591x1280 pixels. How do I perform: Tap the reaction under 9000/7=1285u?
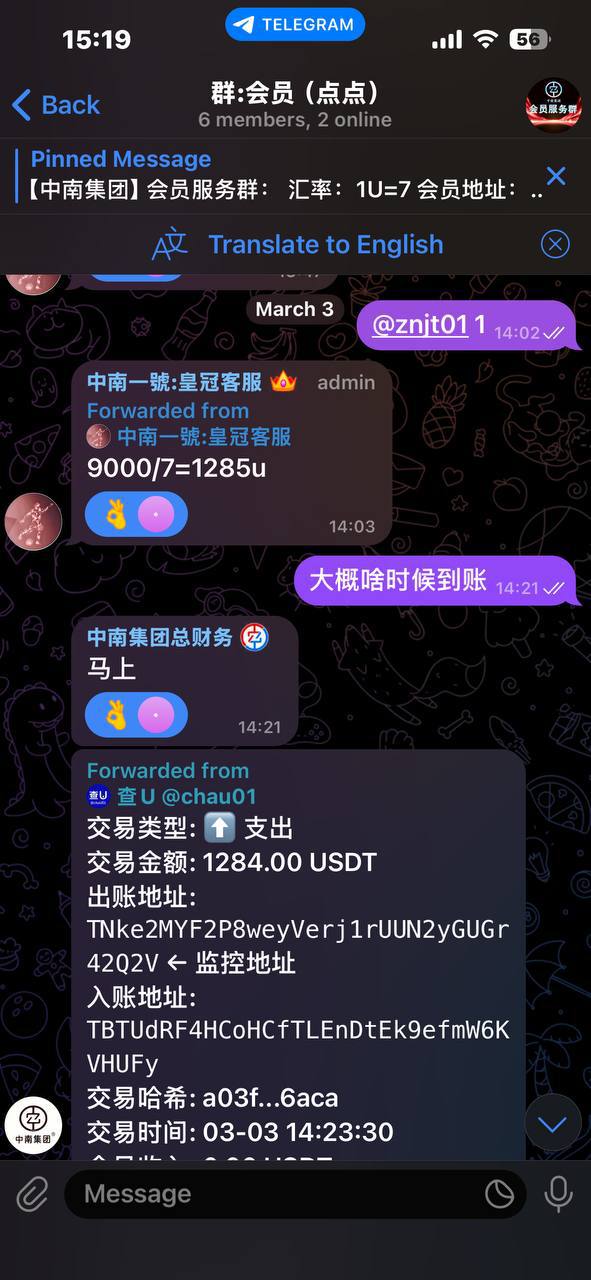137,515
